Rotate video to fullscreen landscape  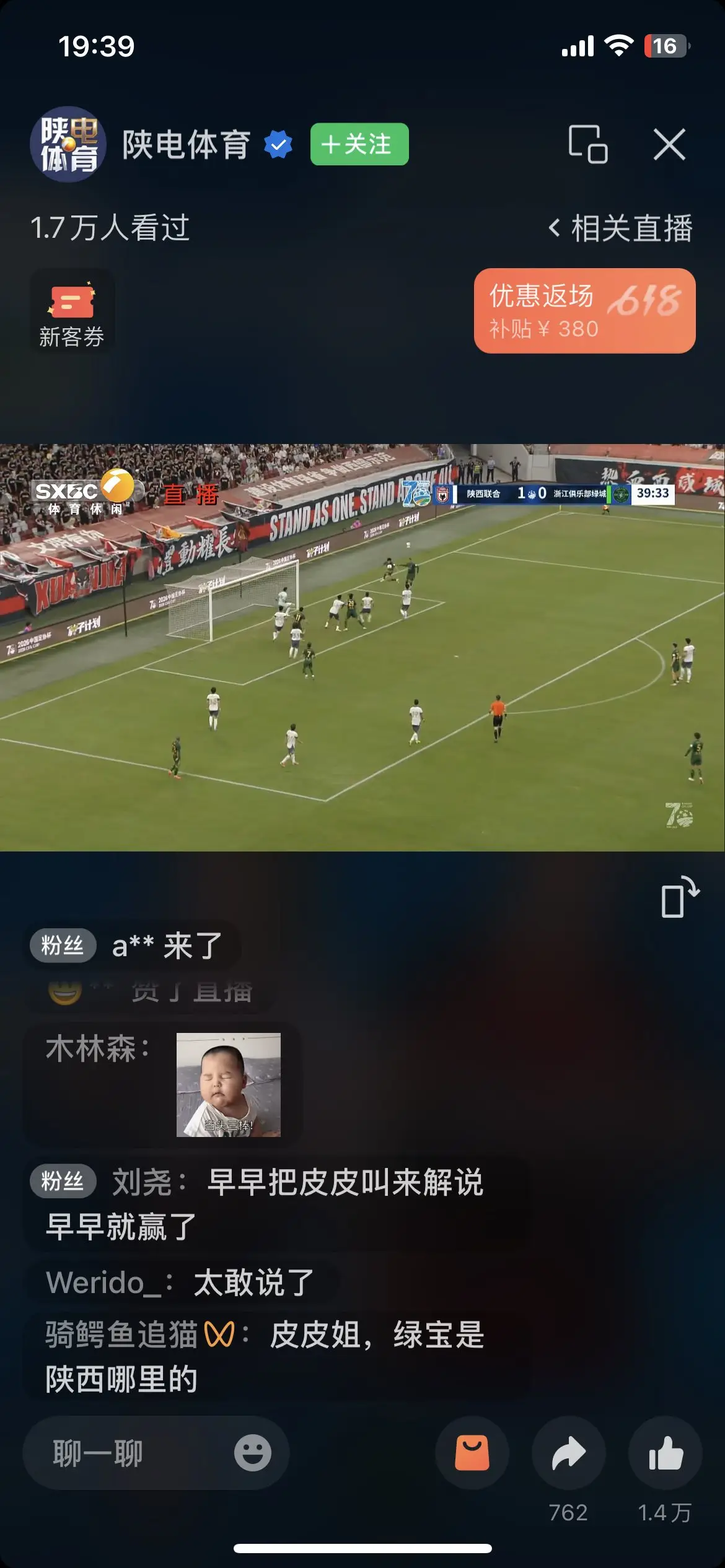click(680, 896)
